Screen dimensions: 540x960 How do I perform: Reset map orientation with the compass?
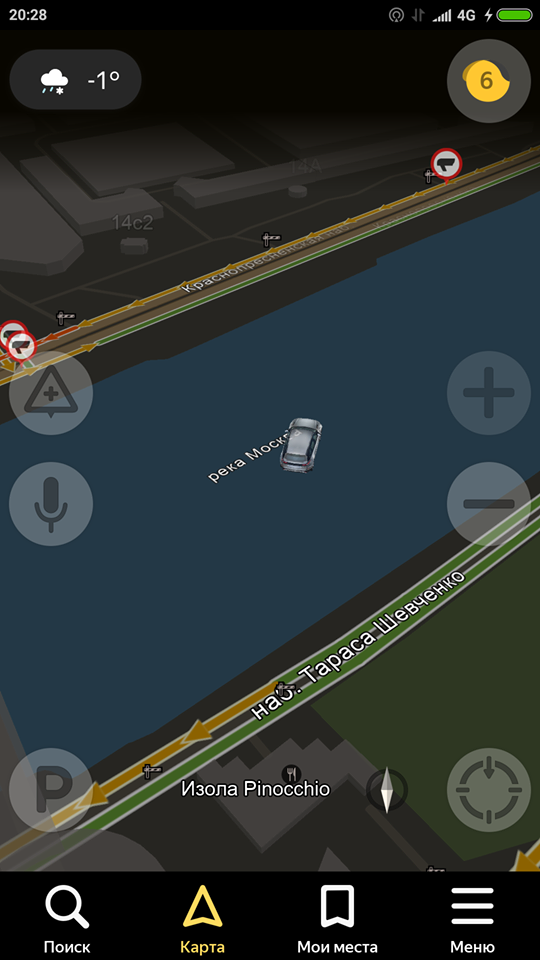(x=387, y=790)
